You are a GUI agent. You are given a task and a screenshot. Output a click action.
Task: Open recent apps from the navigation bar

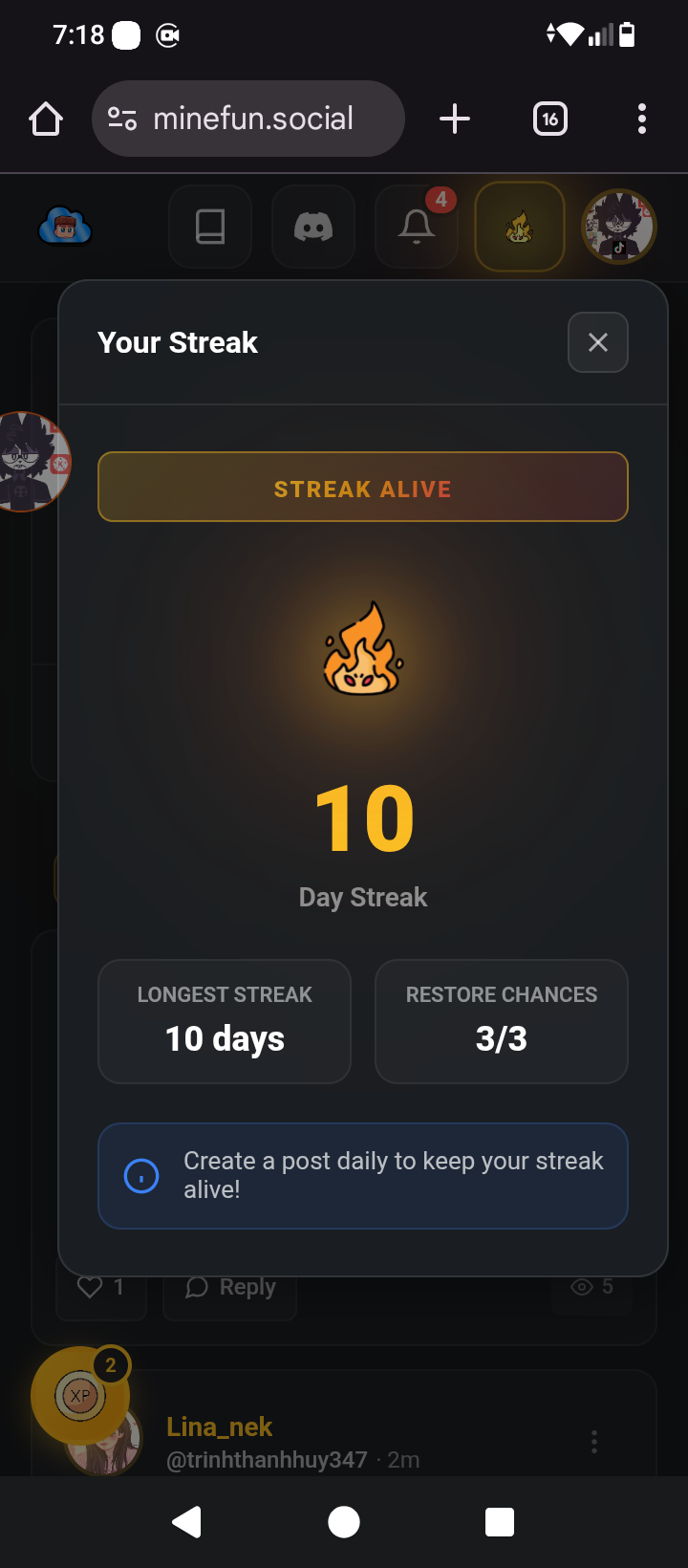coord(500,1522)
